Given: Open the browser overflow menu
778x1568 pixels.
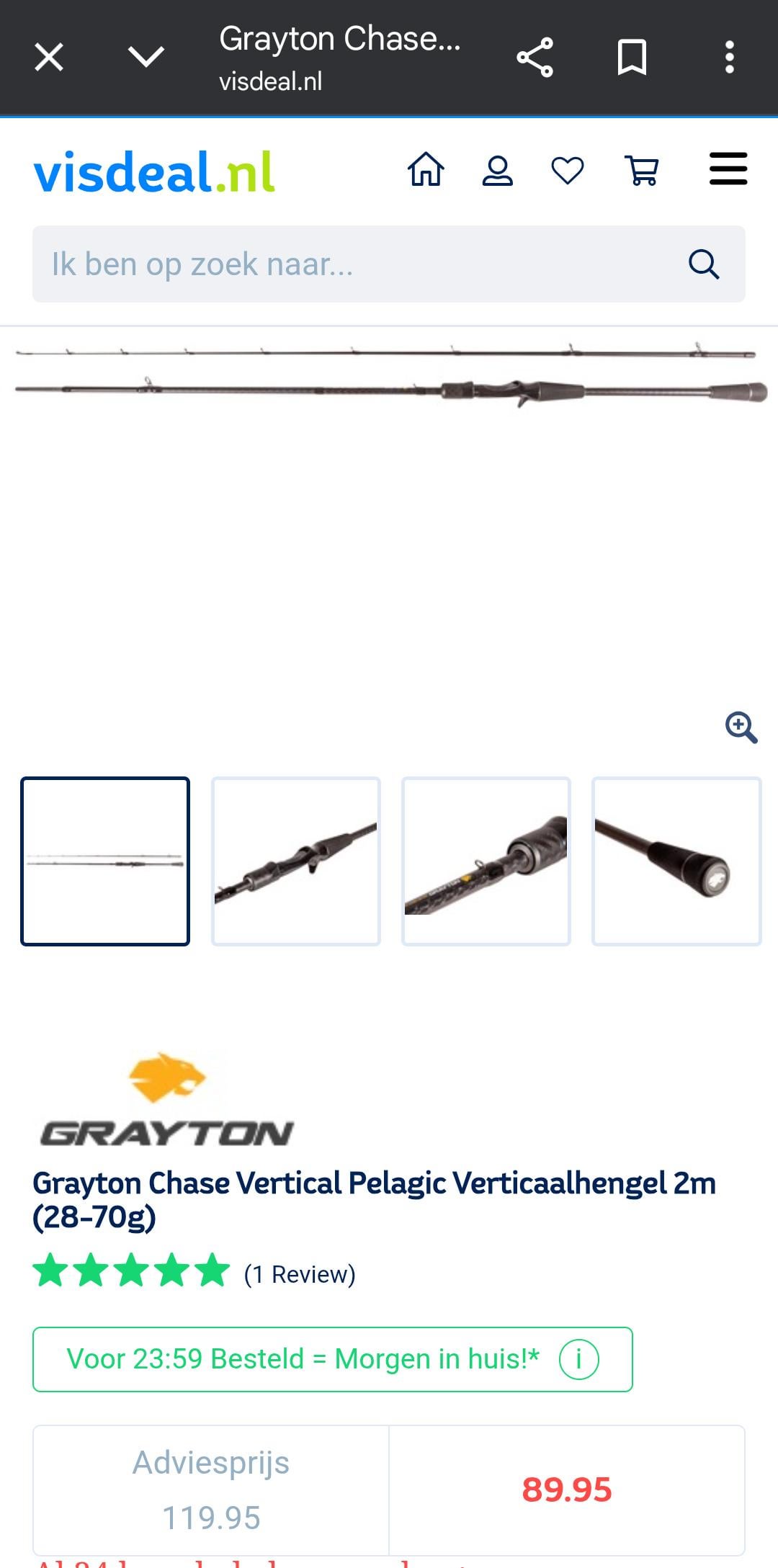Looking at the screenshot, I should pos(729,58).
